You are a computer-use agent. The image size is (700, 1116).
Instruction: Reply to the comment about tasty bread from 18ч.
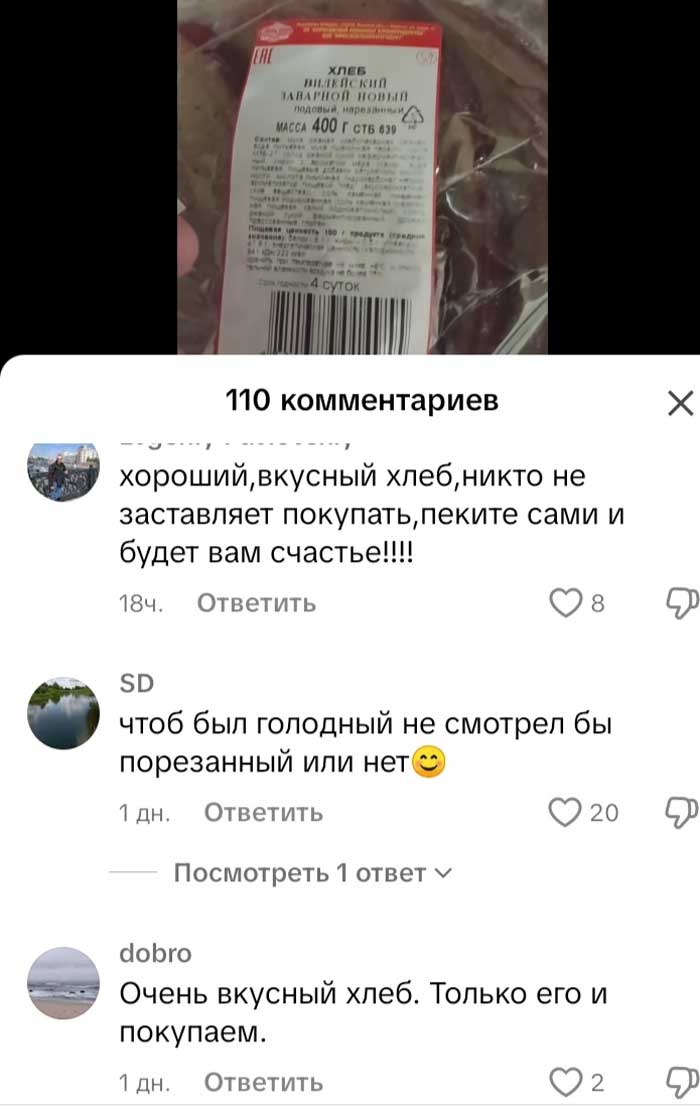256,603
